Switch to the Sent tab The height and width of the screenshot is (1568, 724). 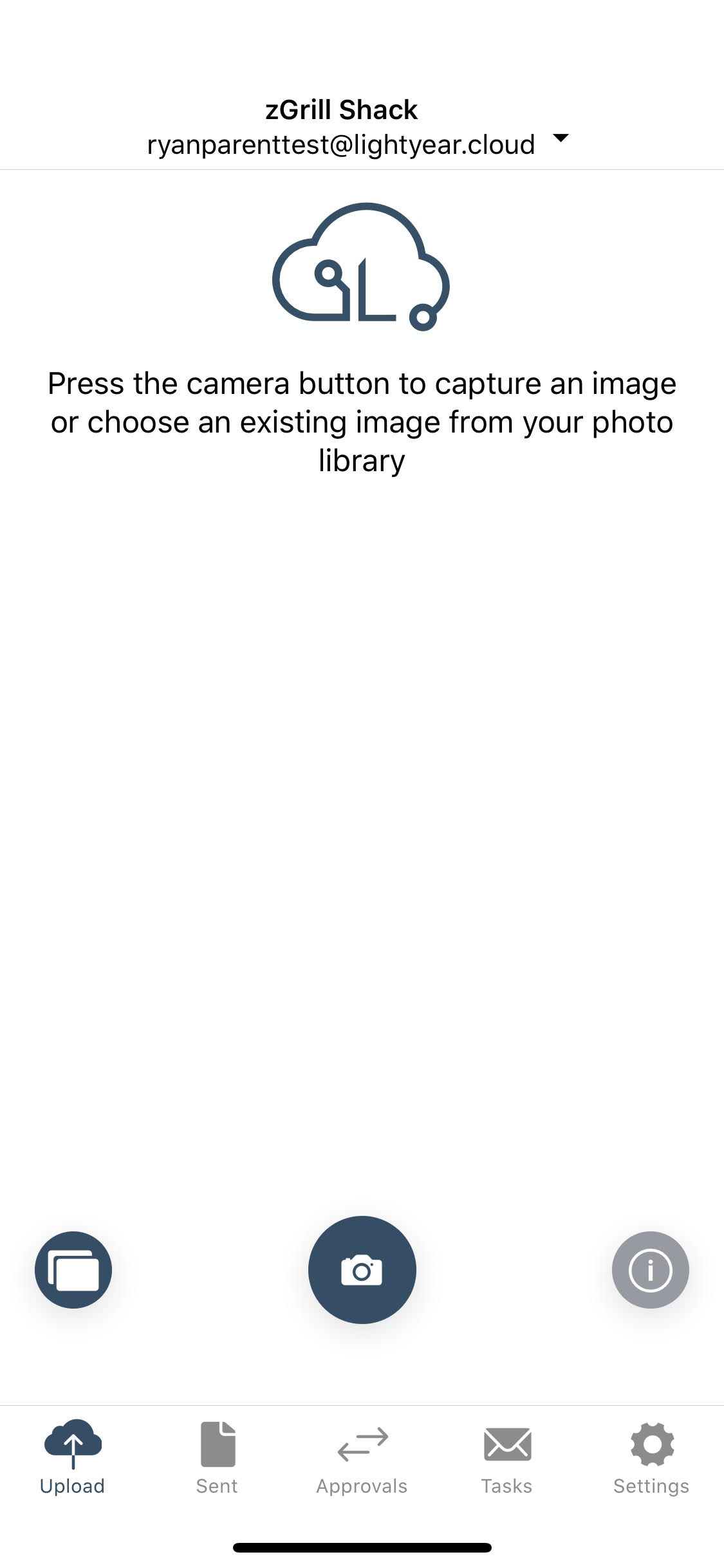(x=217, y=1457)
